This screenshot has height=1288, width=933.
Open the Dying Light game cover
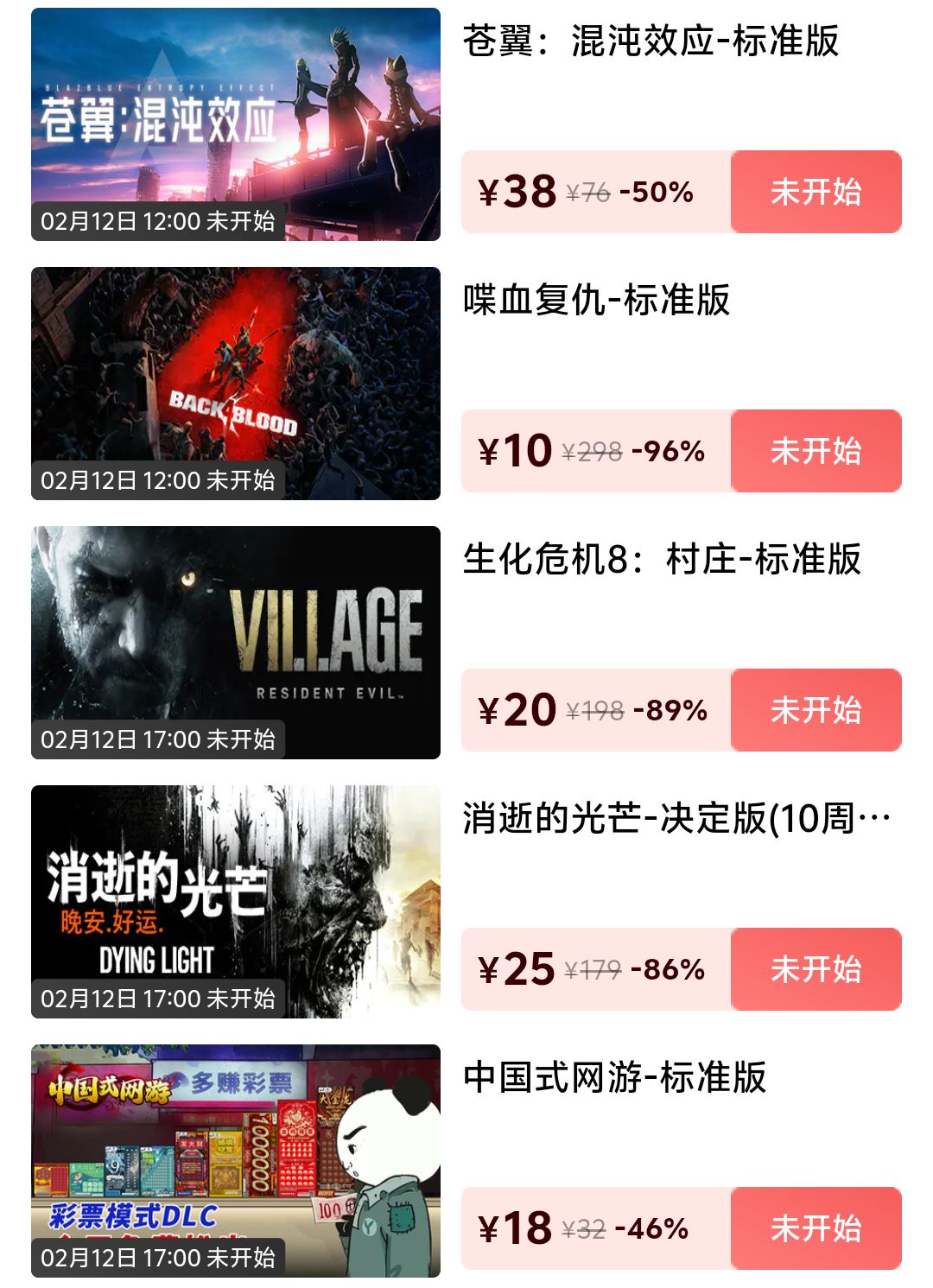pyautogui.click(x=235, y=902)
